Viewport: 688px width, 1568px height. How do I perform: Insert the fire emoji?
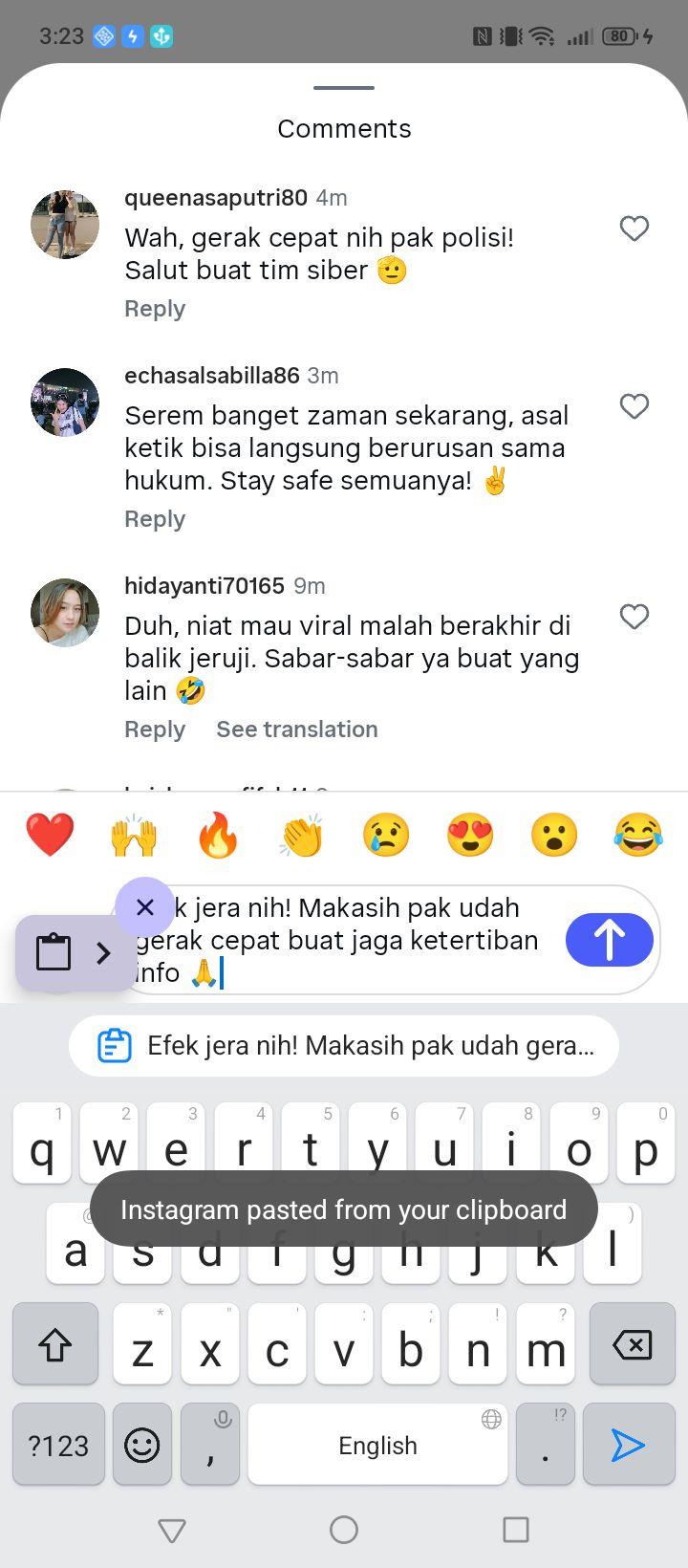218,835
